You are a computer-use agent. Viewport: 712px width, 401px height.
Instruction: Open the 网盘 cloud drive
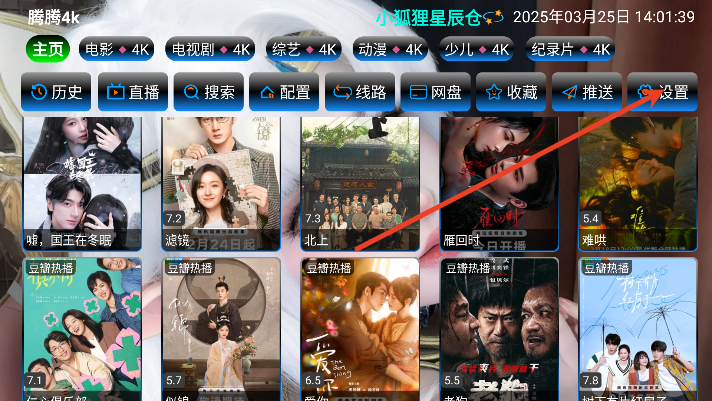(435, 92)
